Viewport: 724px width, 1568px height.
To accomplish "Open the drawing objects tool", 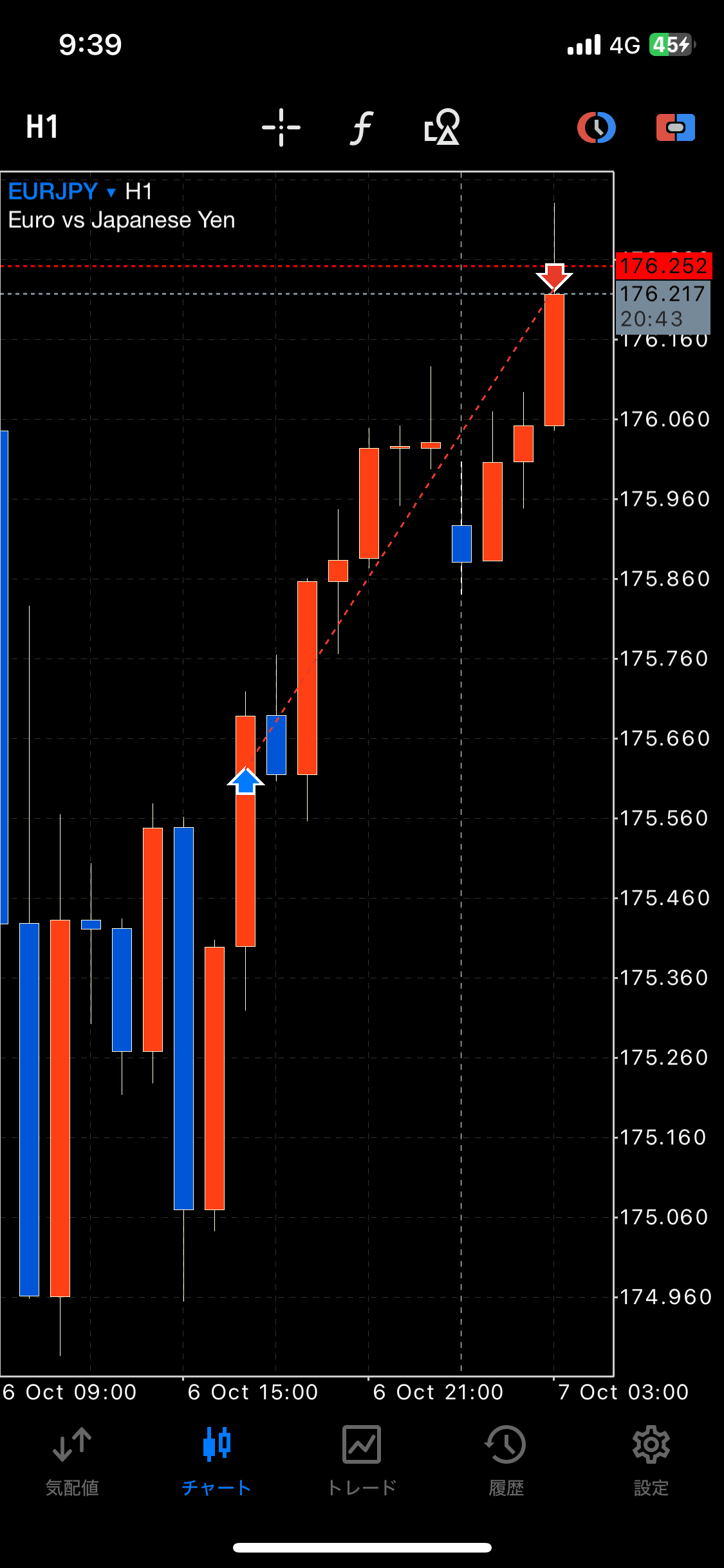I will click(442, 127).
